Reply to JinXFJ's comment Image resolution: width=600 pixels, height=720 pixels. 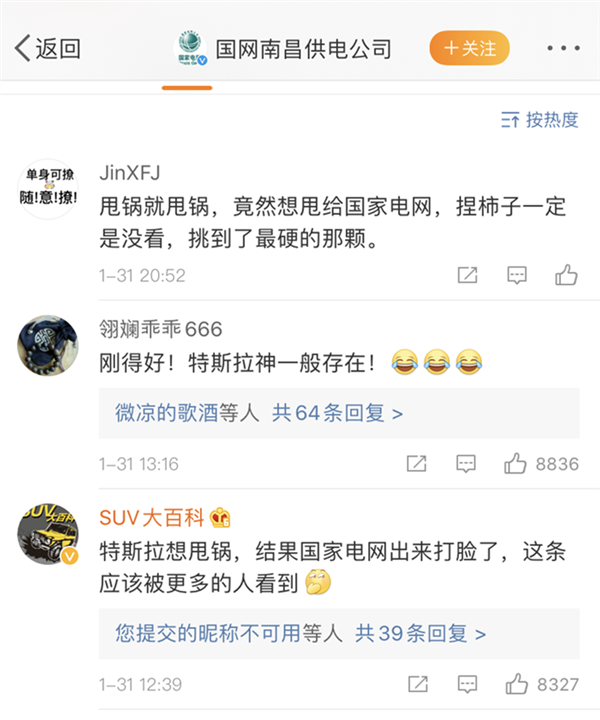click(x=516, y=275)
